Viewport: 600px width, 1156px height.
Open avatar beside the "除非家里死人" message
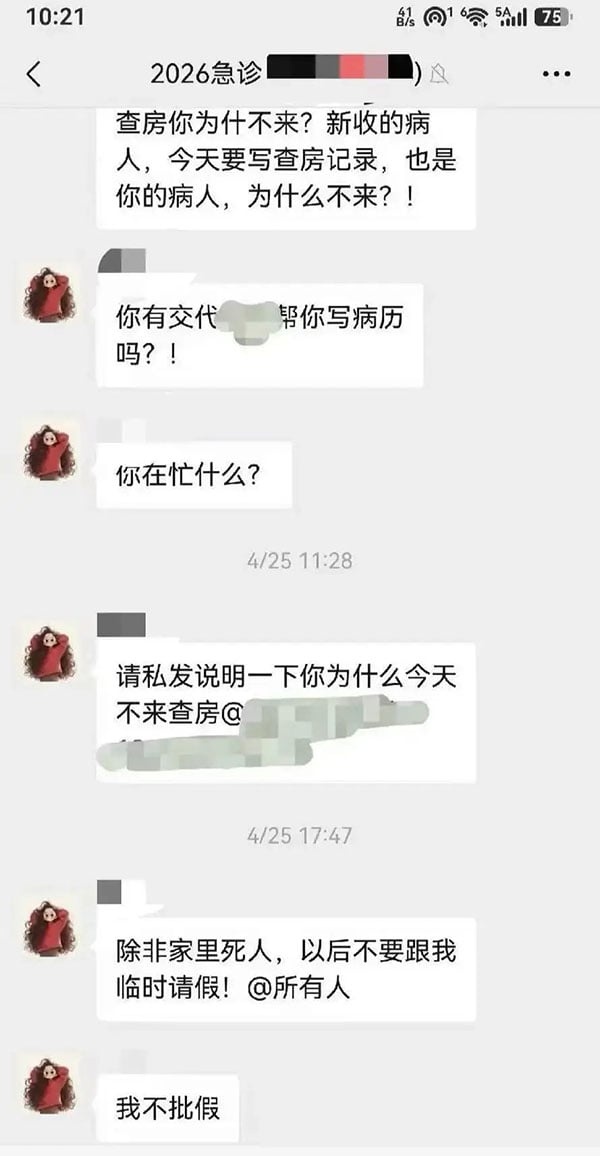pos(49,928)
